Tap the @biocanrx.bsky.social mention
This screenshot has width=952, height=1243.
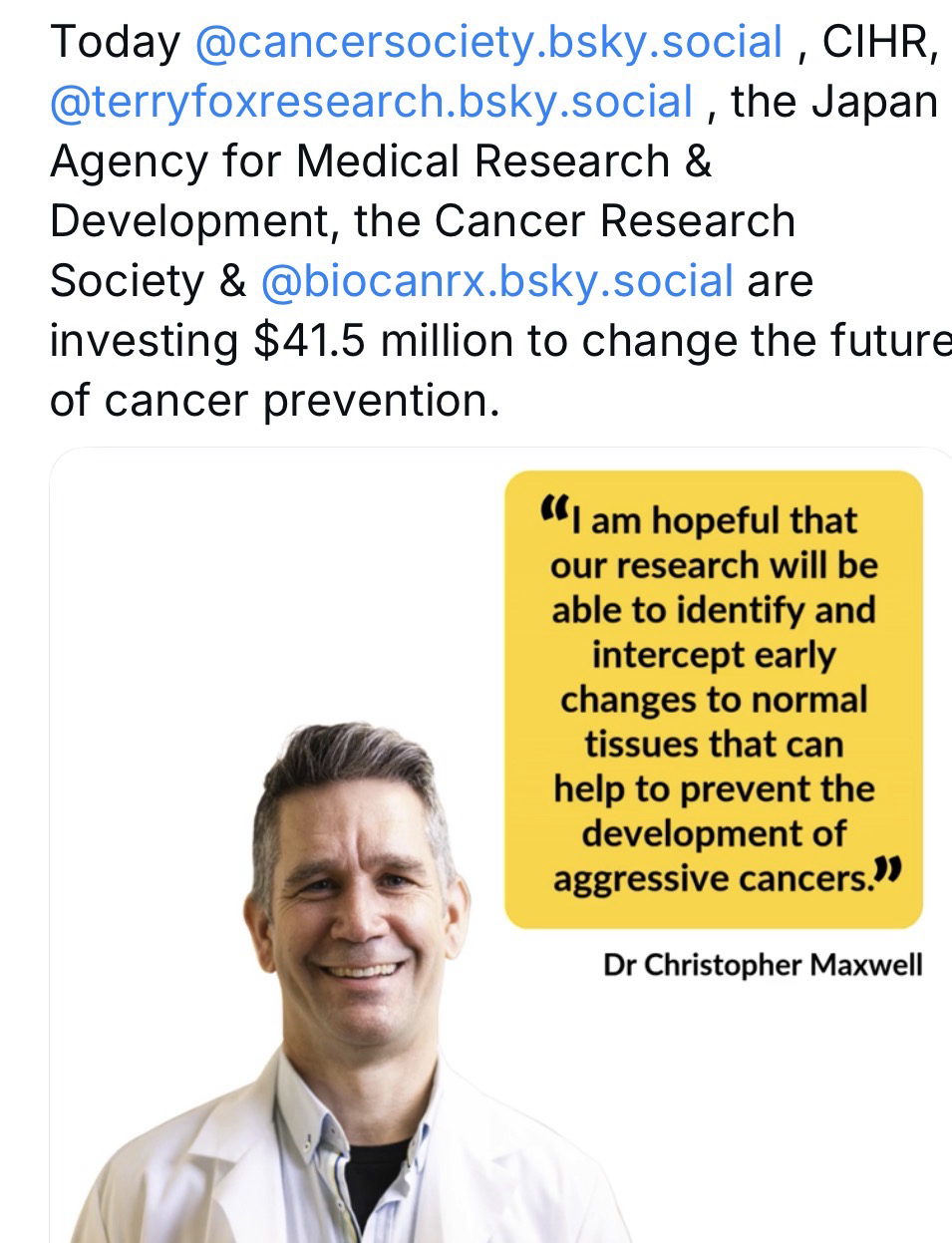coord(496,281)
